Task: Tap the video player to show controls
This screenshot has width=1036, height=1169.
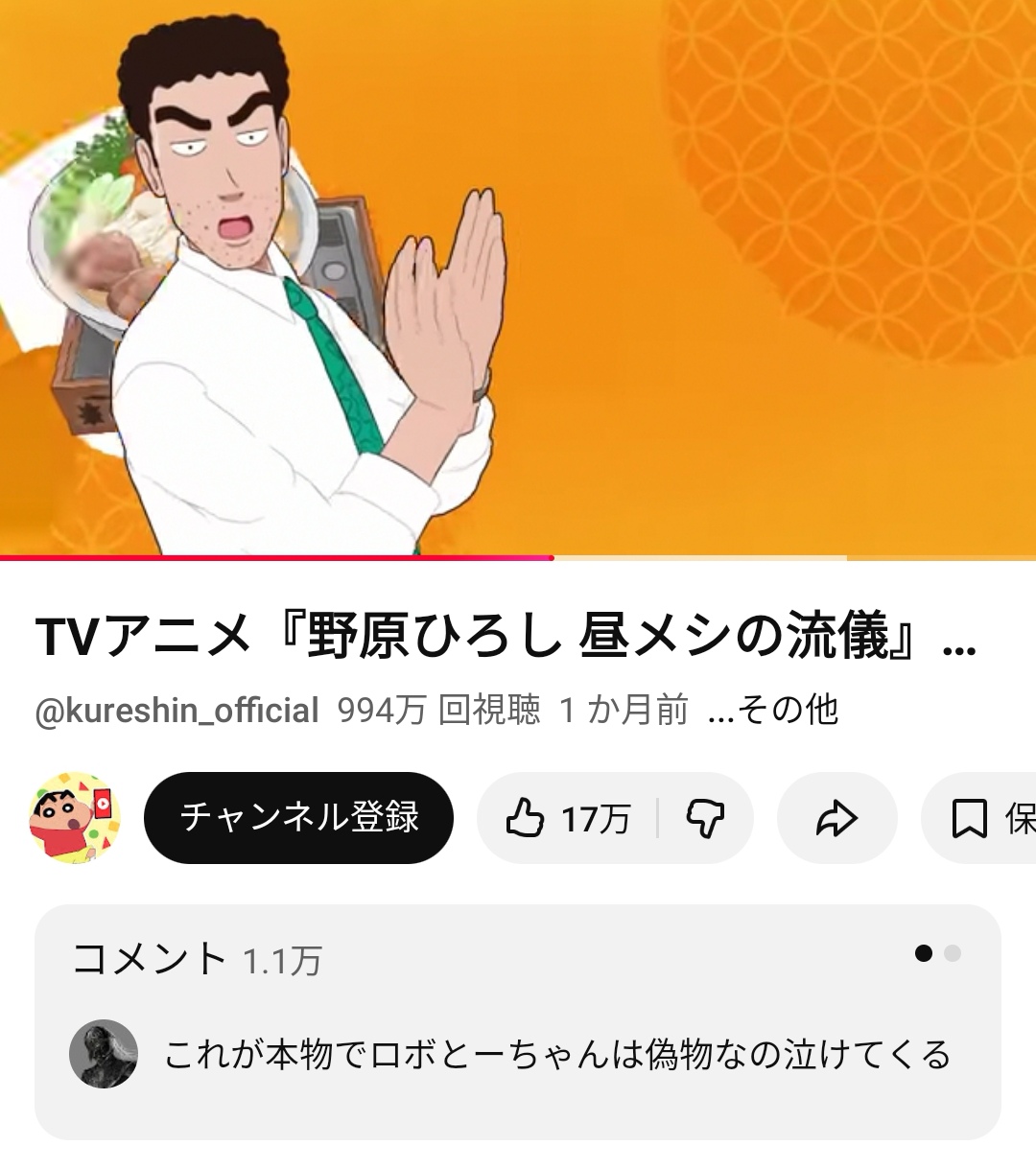Action: [518, 278]
